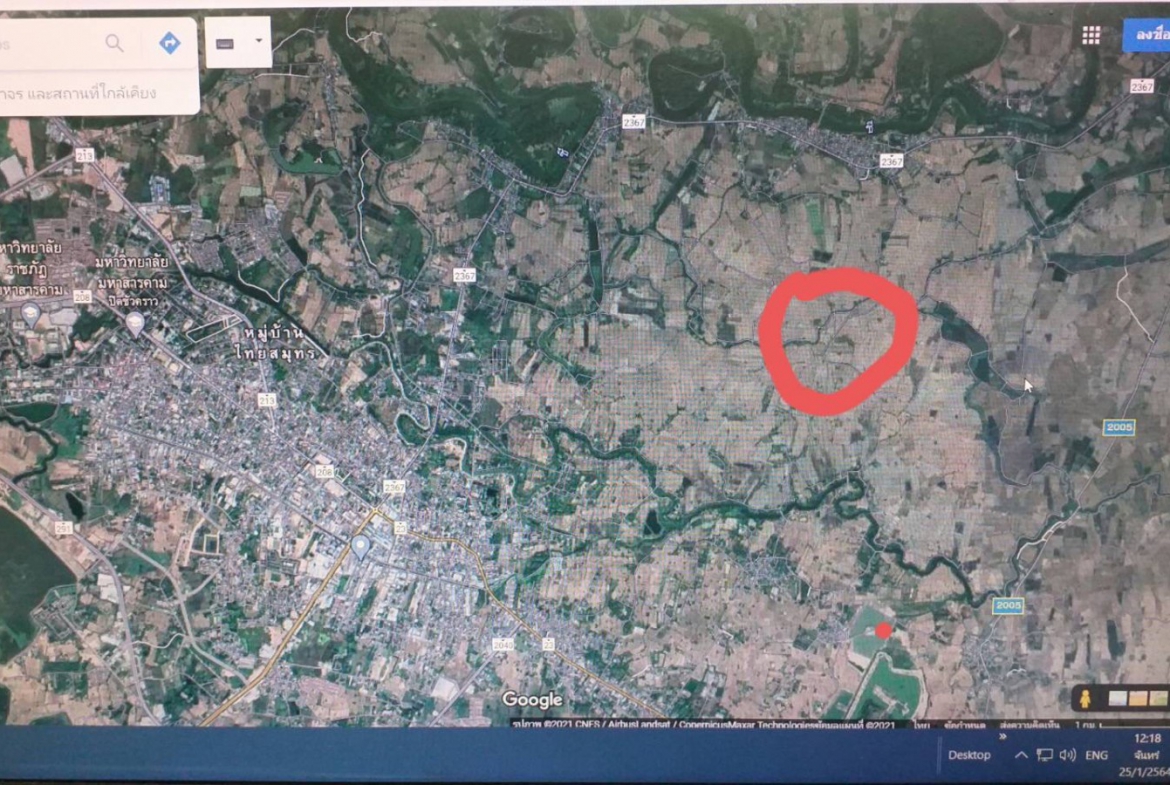Screen dimensions: 1170x785
Task: Tap the blue sign-in button
Action: pyautogui.click(x=1148, y=35)
